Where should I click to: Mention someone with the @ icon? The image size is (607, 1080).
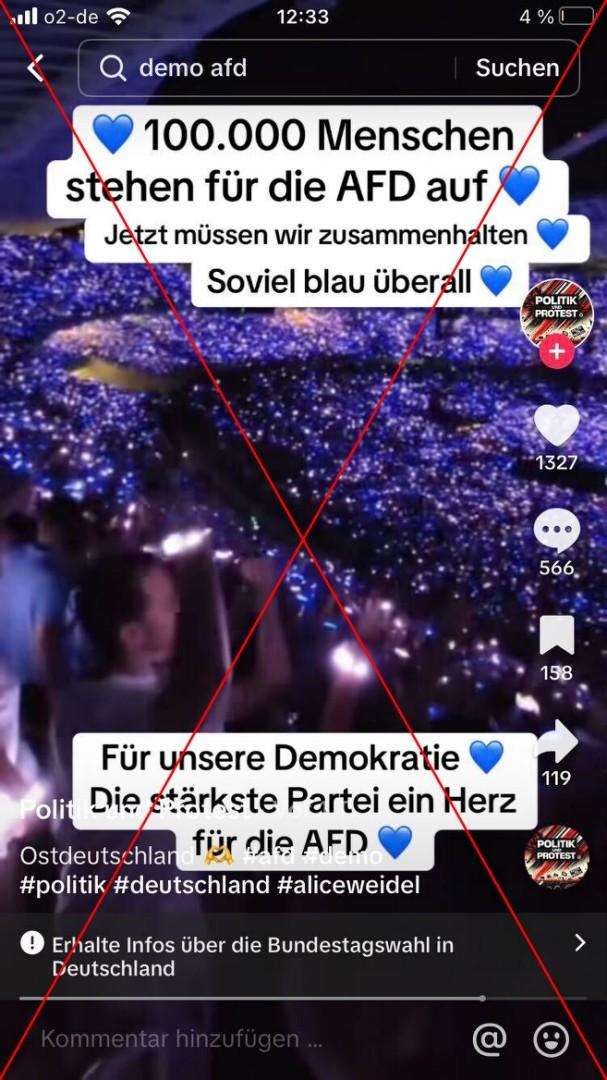489,1040
